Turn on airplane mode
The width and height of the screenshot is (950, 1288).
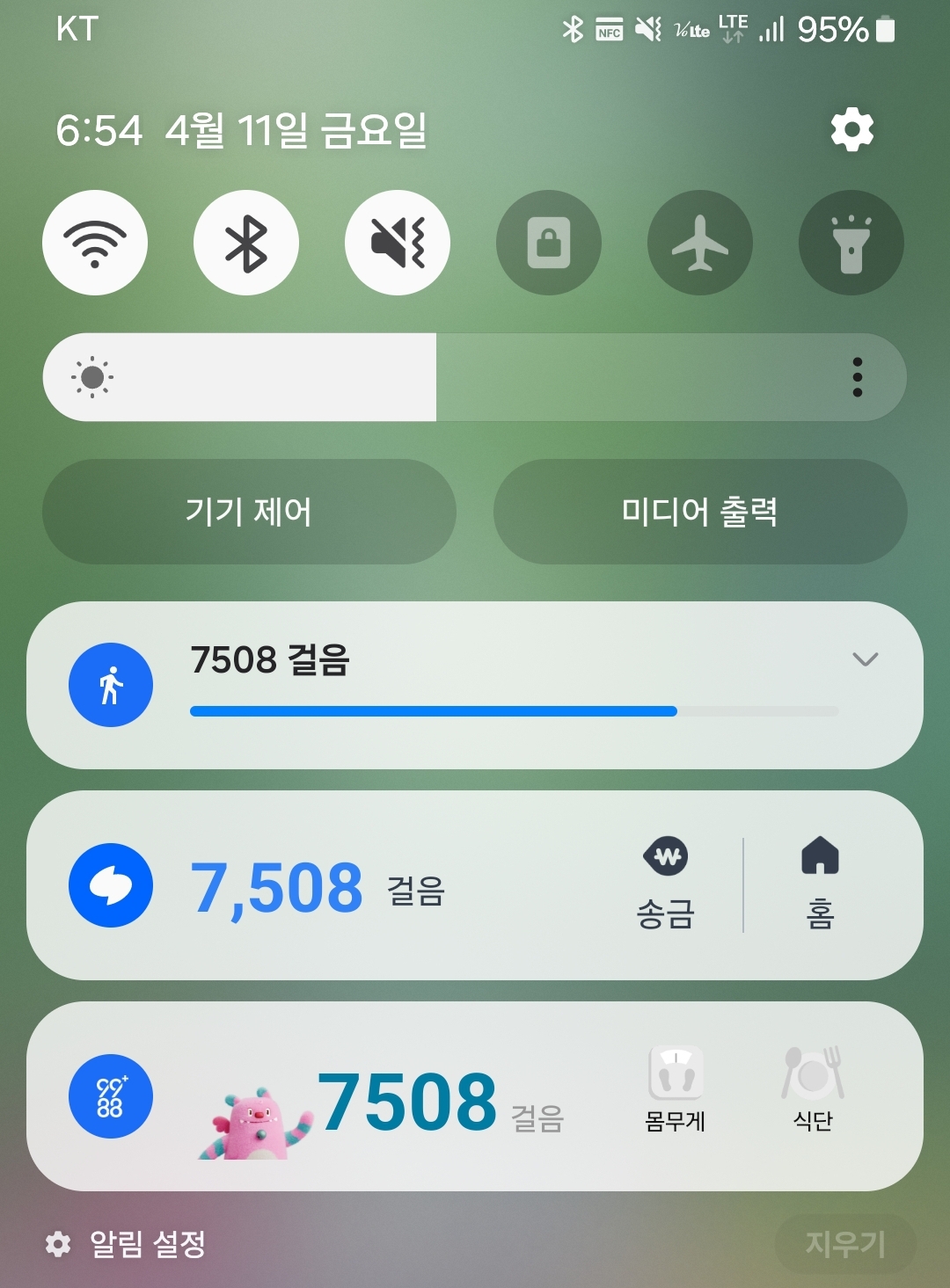pos(700,243)
